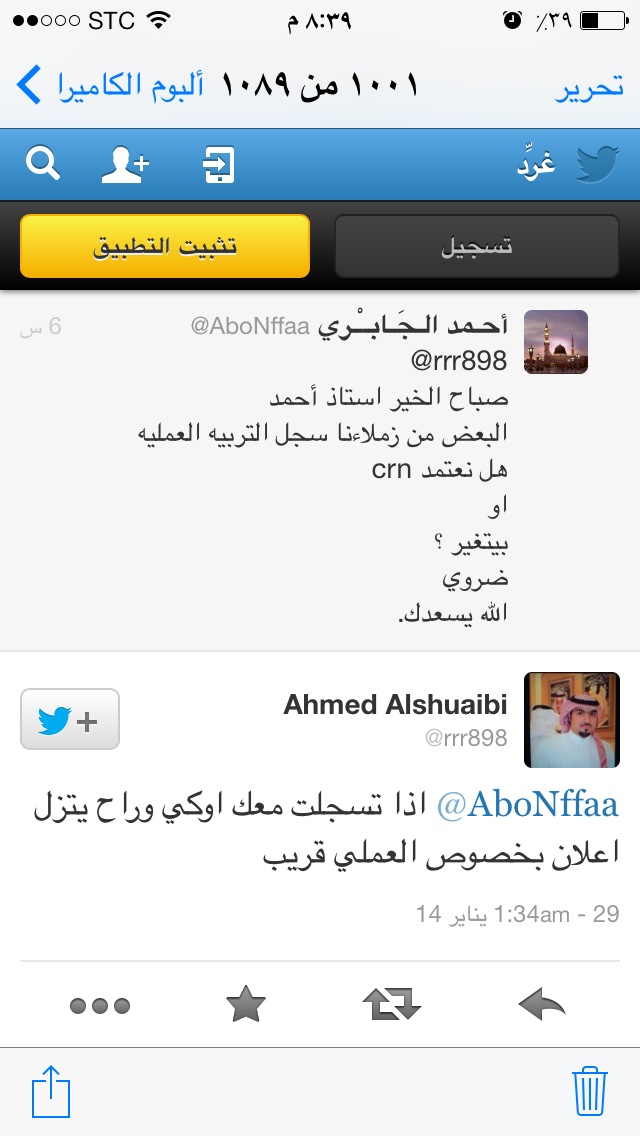640x1136 pixels.
Task: Reply to Ahmed Alshuaibi's tweet
Action: point(541,1005)
